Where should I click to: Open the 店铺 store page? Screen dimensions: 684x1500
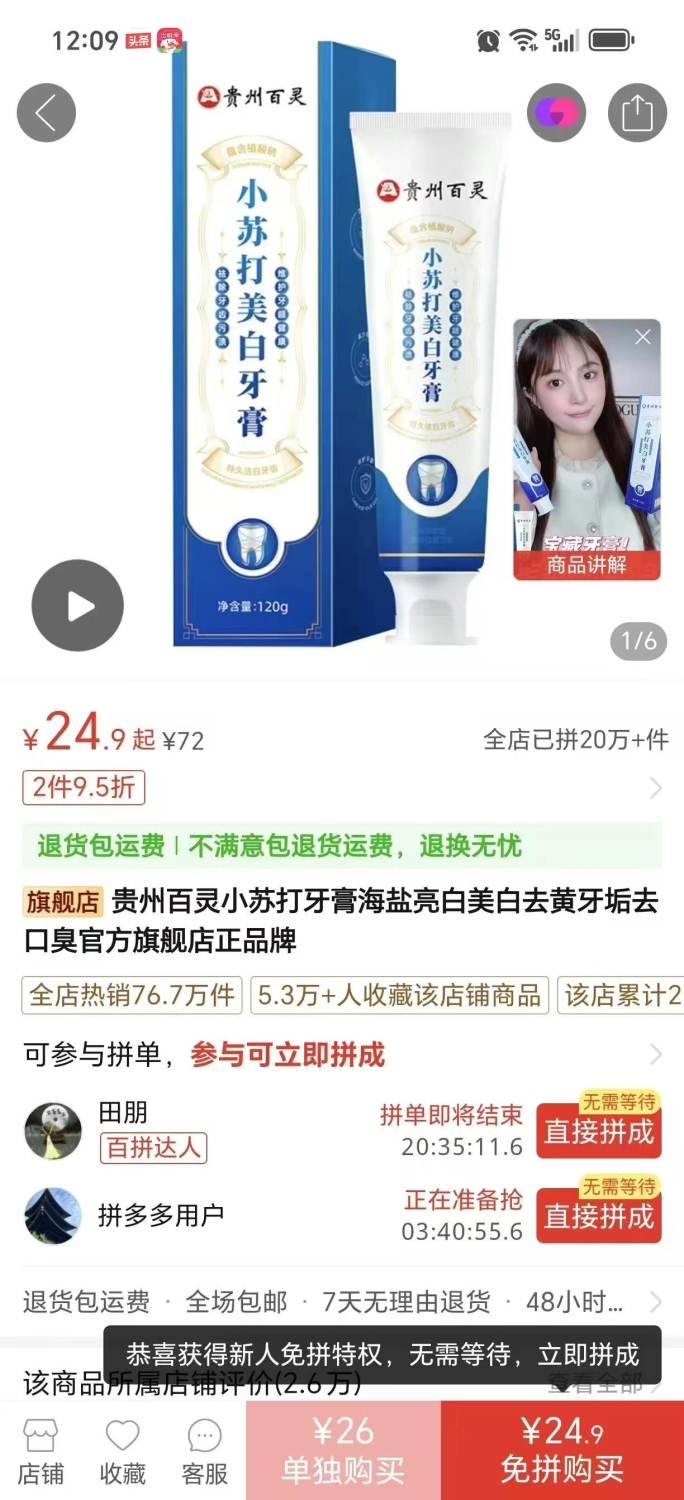(41, 1450)
